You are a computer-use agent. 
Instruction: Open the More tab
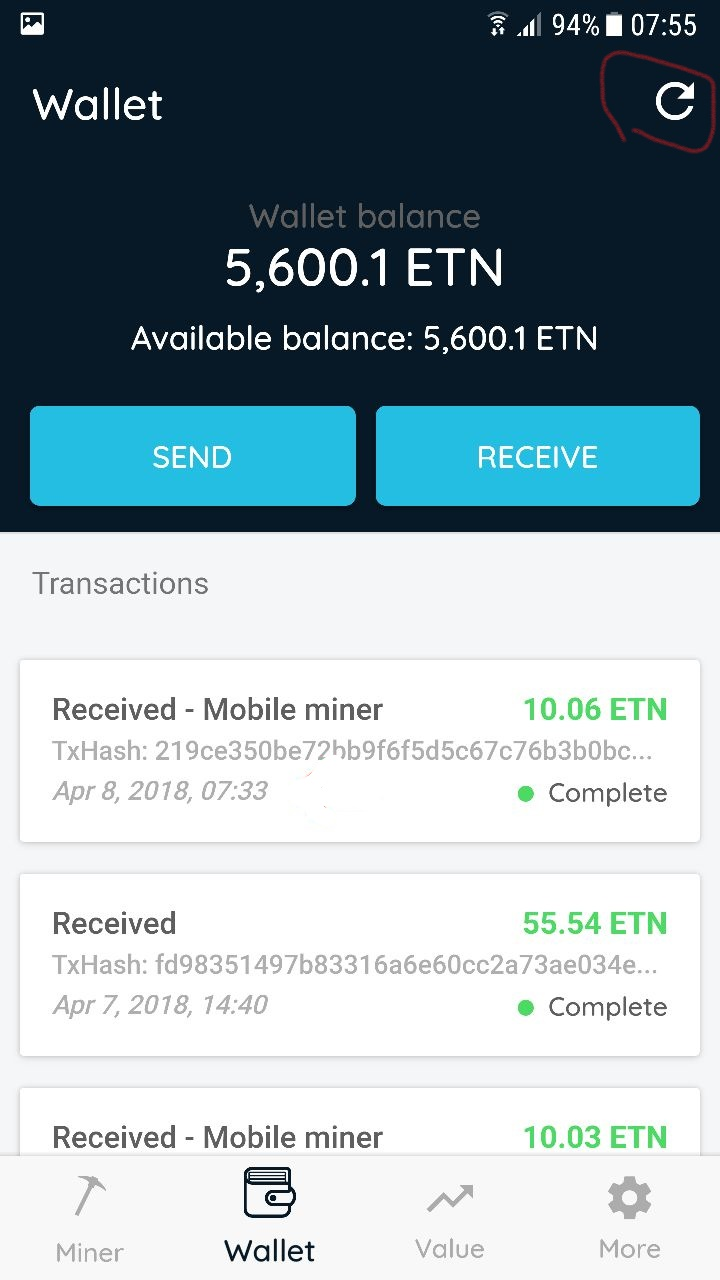(x=629, y=1218)
